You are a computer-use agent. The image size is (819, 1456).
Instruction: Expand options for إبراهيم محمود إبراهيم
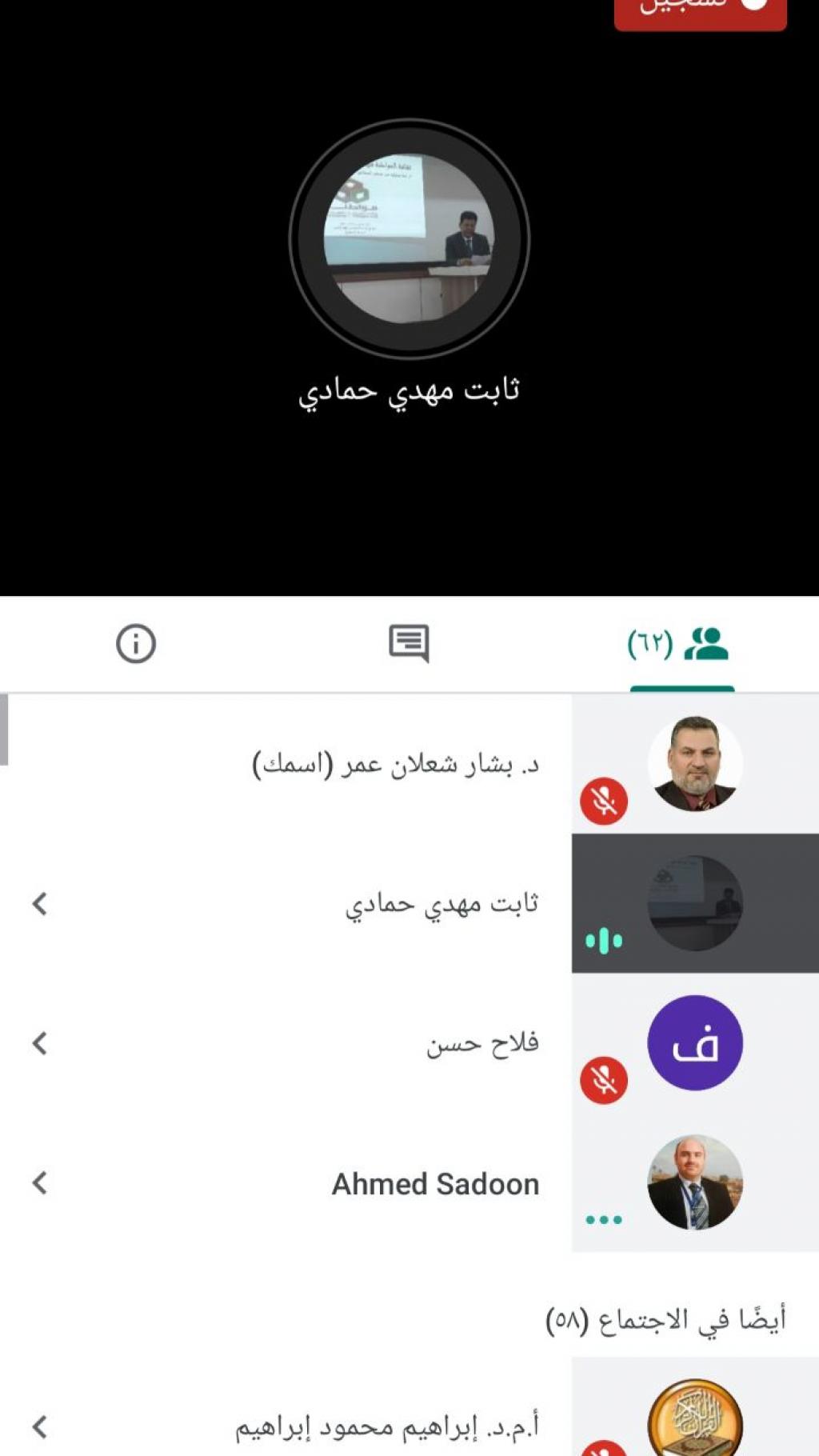click(x=40, y=1426)
